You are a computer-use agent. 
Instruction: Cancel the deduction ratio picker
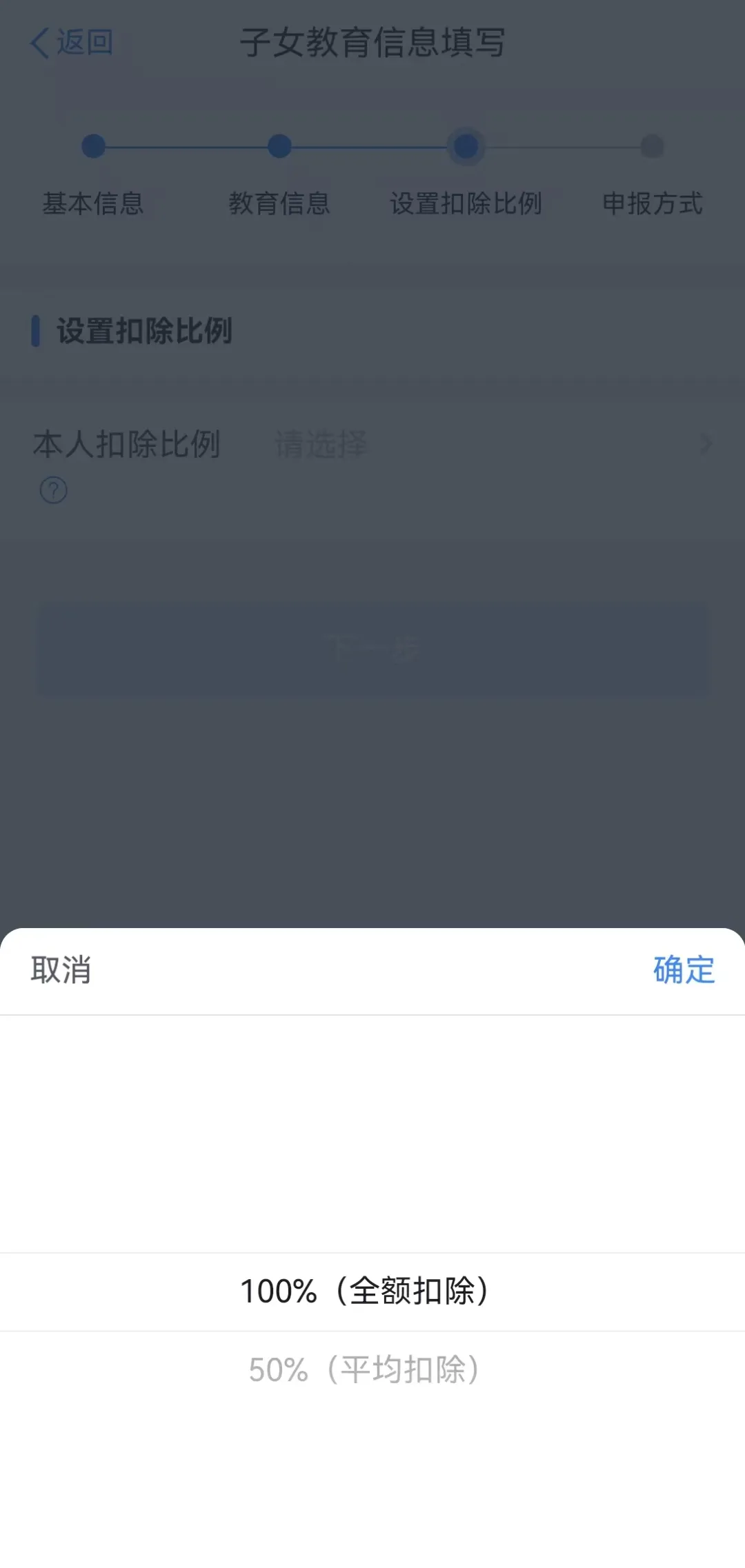61,970
